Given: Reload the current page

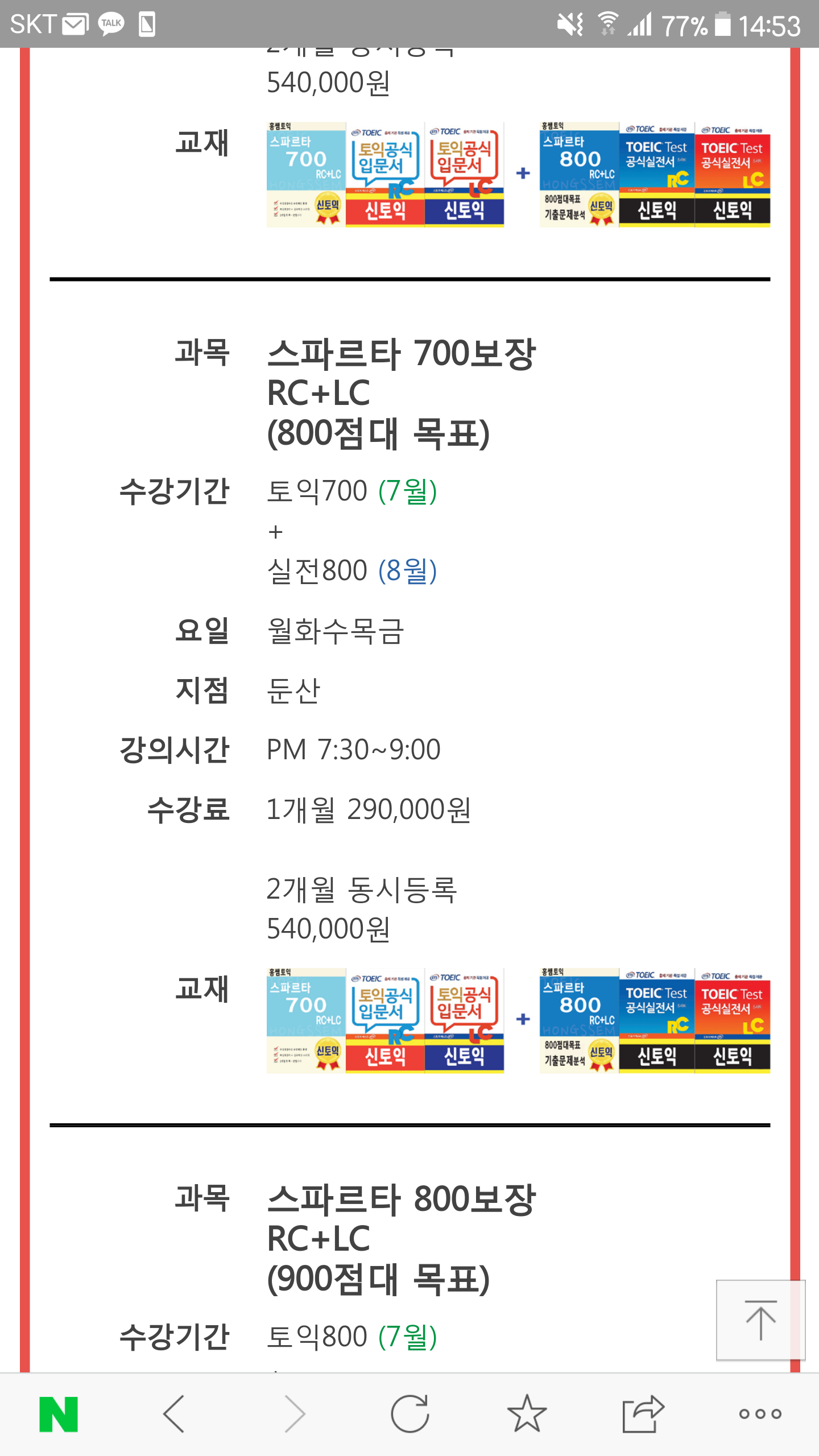Looking at the screenshot, I should pos(409,1414).
